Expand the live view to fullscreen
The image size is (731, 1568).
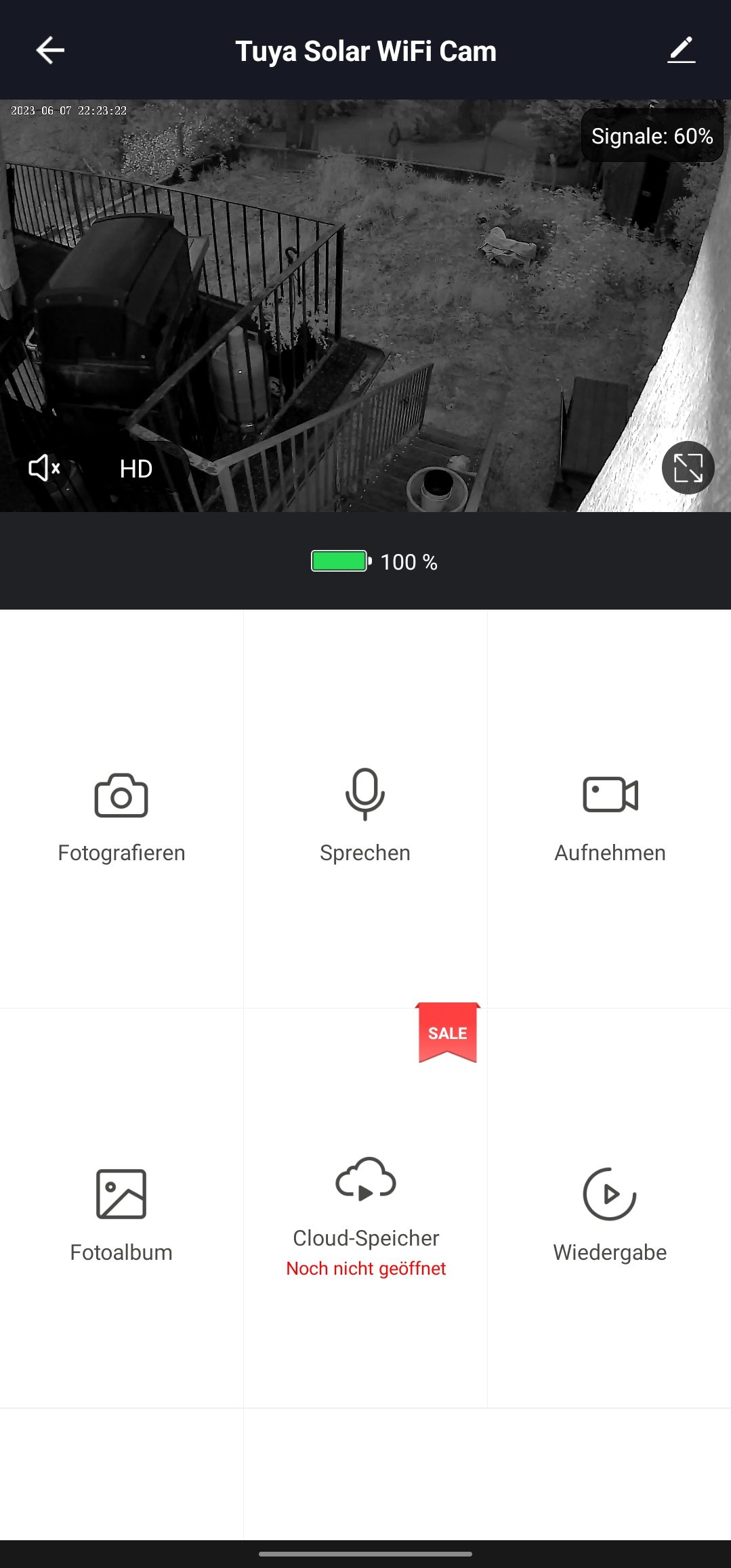pos(688,468)
